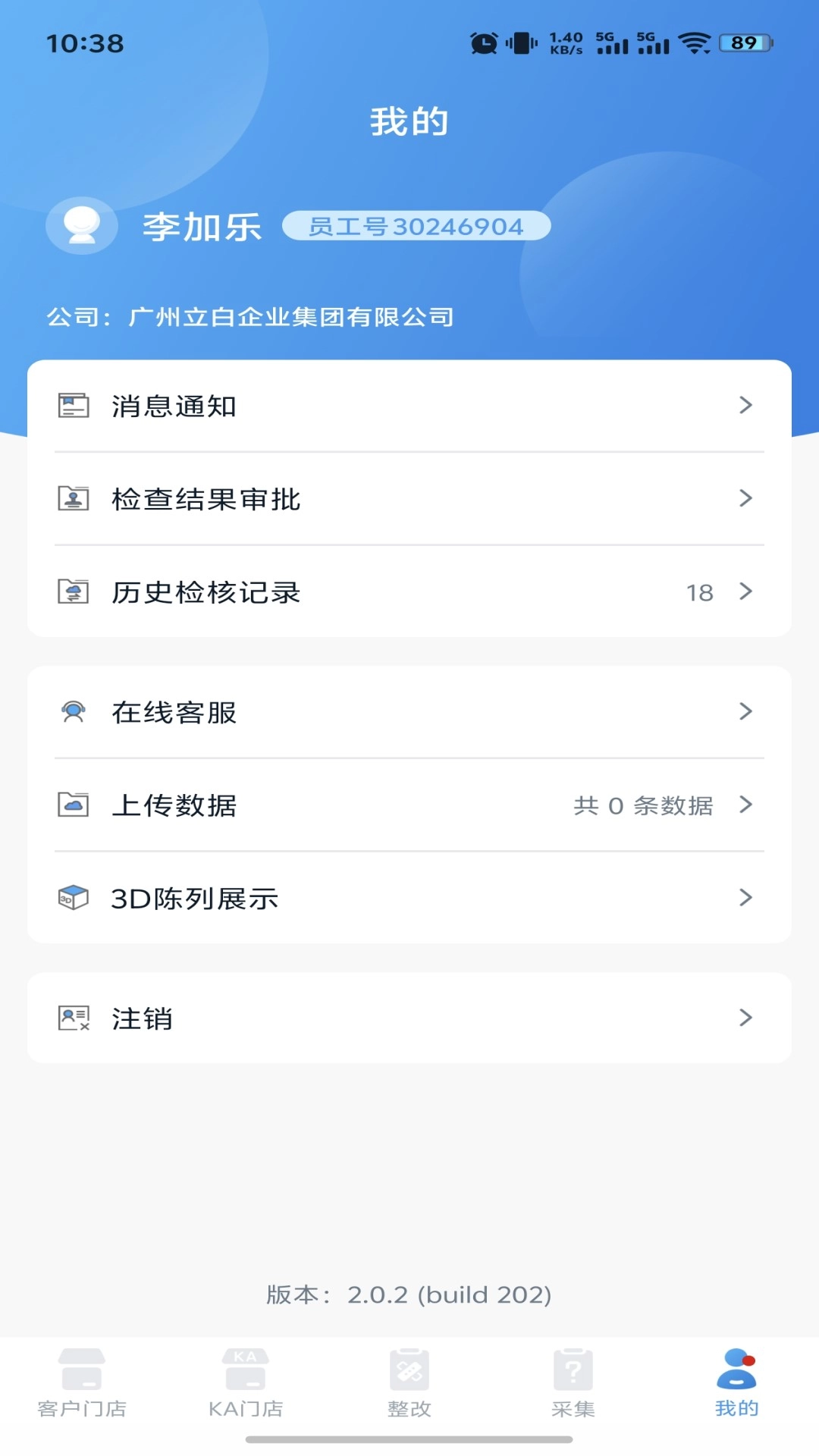Open the 历史检核记录 chevron arrow
The height and width of the screenshot is (1456, 819).
(x=746, y=593)
